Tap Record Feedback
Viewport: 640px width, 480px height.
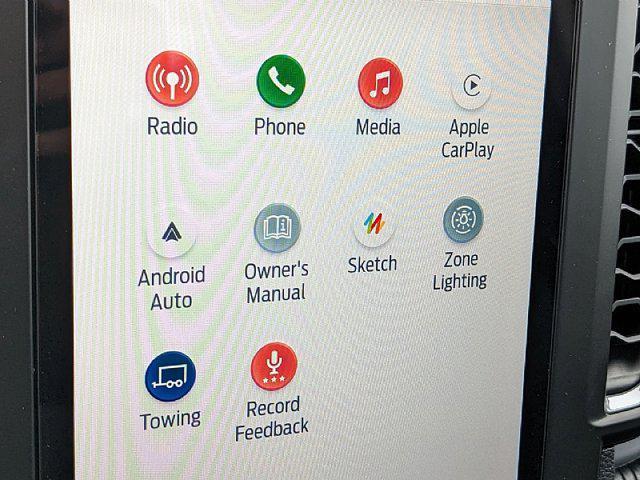coord(274,368)
